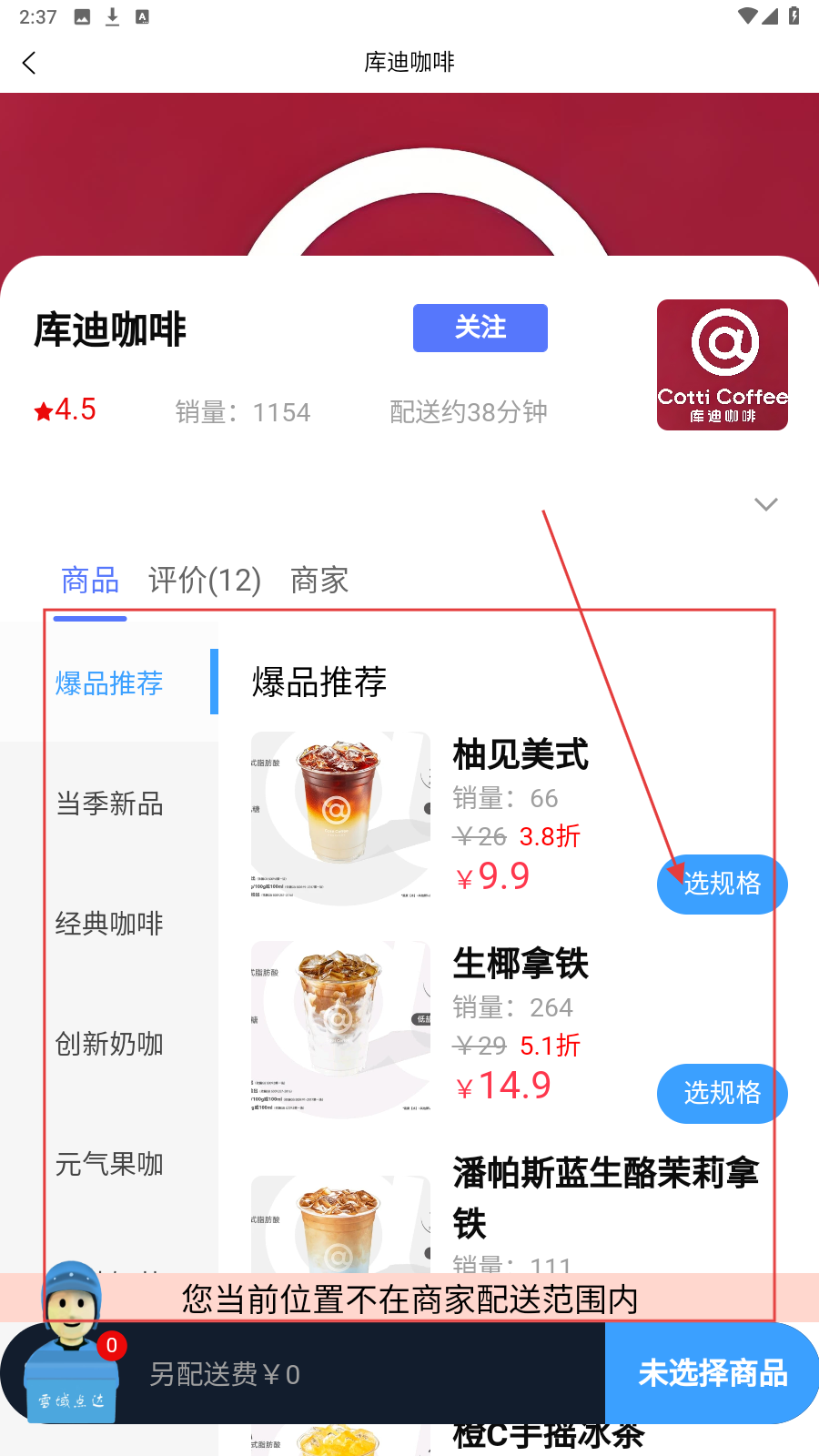Image resolution: width=819 pixels, height=1456 pixels.
Task: Follow the store with 关注 button
Action: [480, 328]
